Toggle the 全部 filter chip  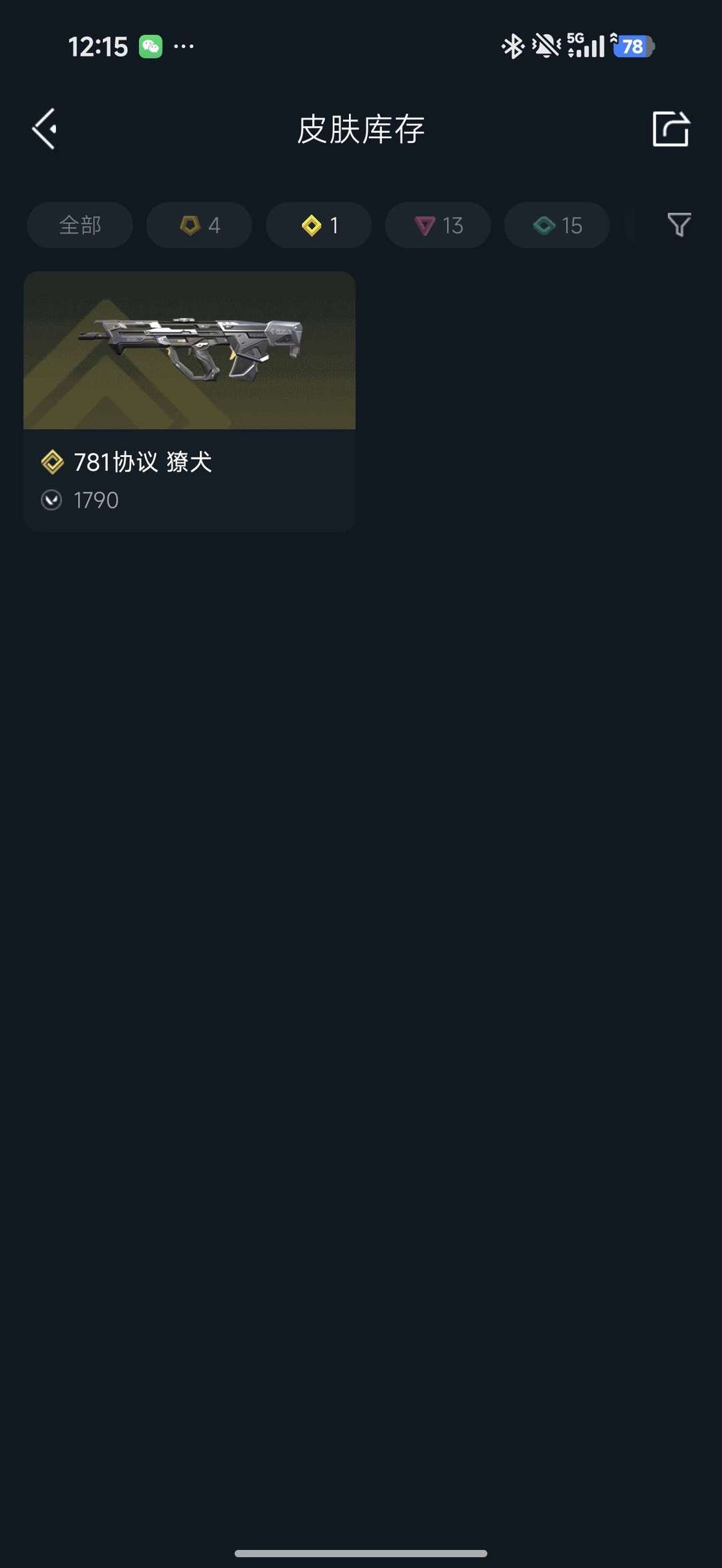click(x=80, y=225)
